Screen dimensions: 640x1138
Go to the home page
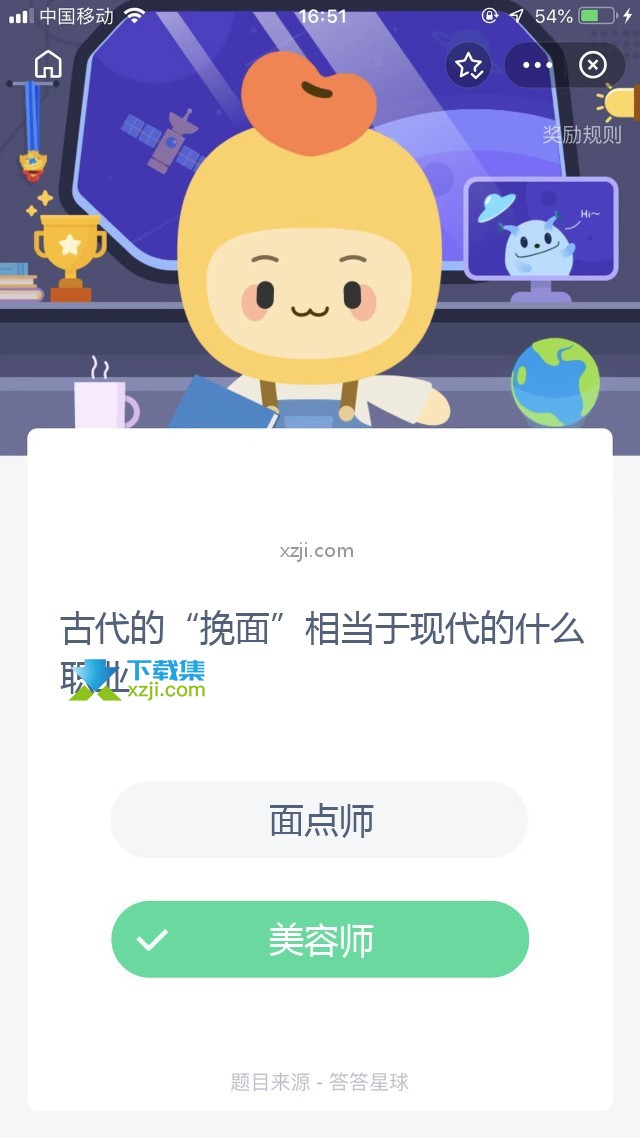tap(48, 65)
